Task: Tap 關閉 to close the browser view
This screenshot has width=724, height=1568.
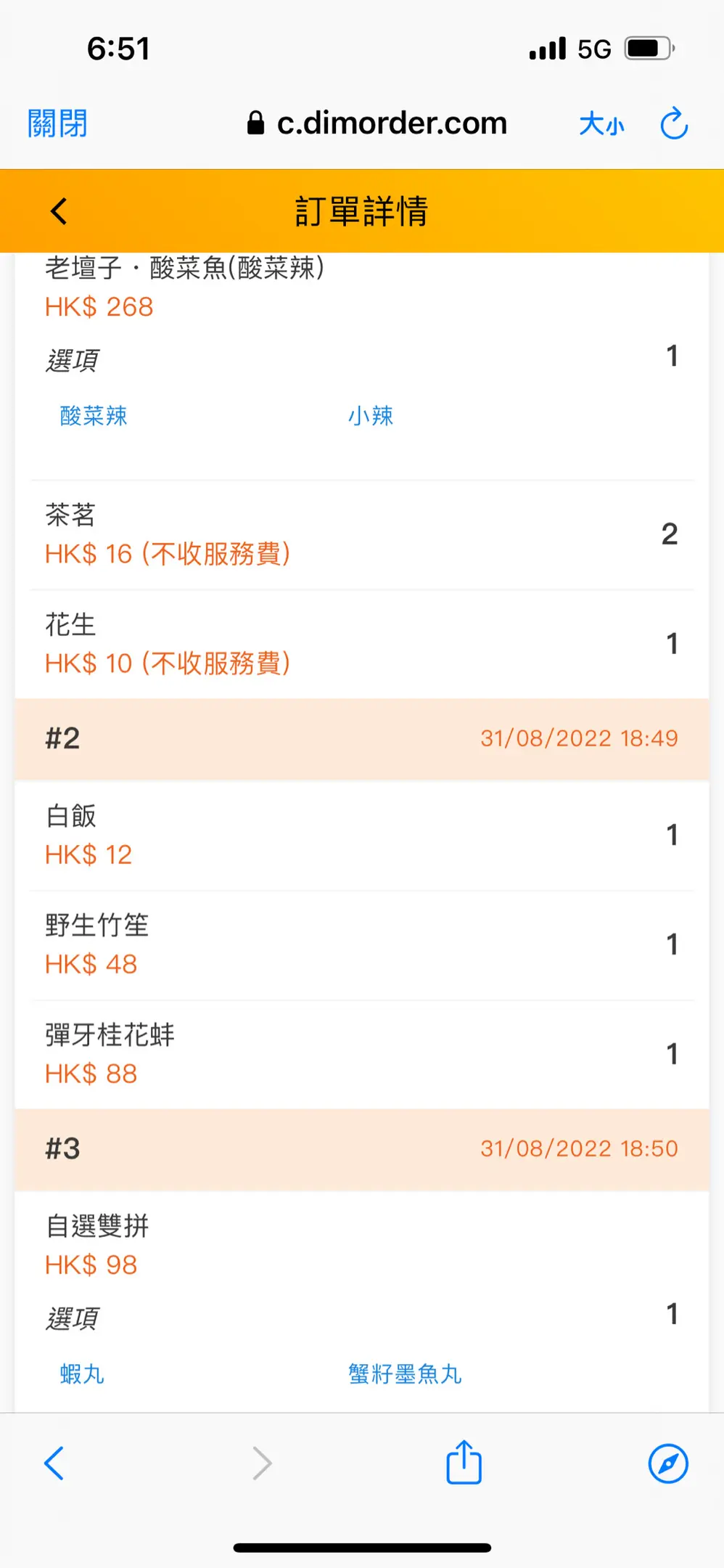Action: coord(57,123)
